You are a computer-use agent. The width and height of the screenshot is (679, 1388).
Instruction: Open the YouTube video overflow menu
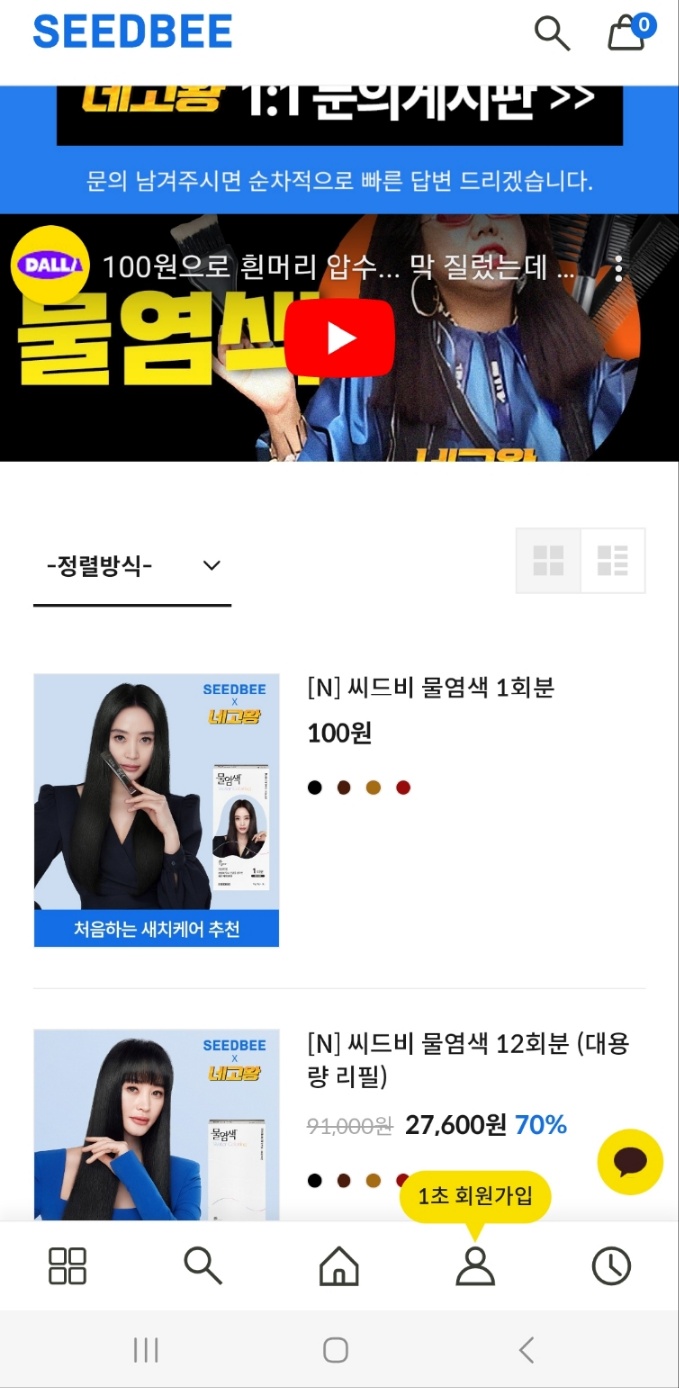click(x=619, y=268)
